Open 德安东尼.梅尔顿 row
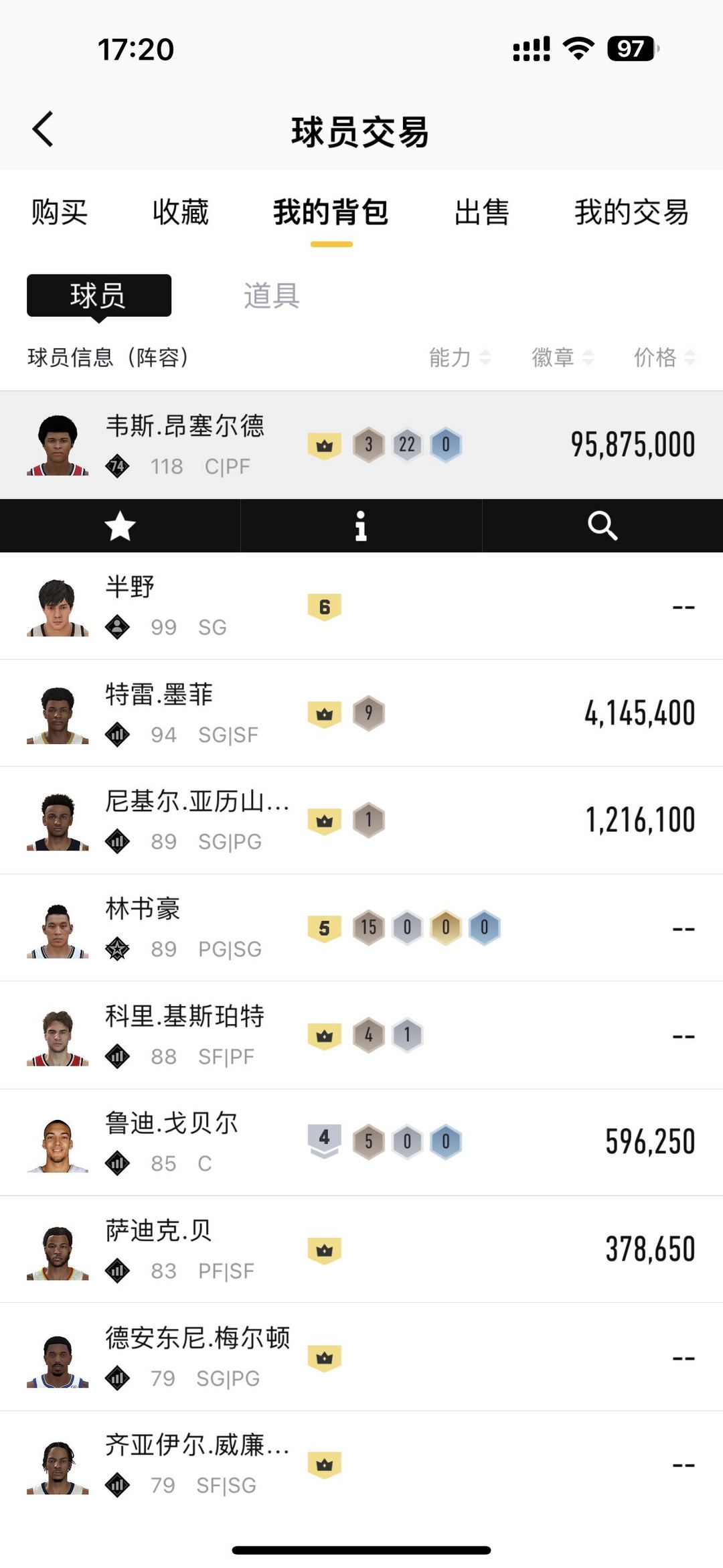This screenshot has height=1568, width=723. click(361, 1358)
